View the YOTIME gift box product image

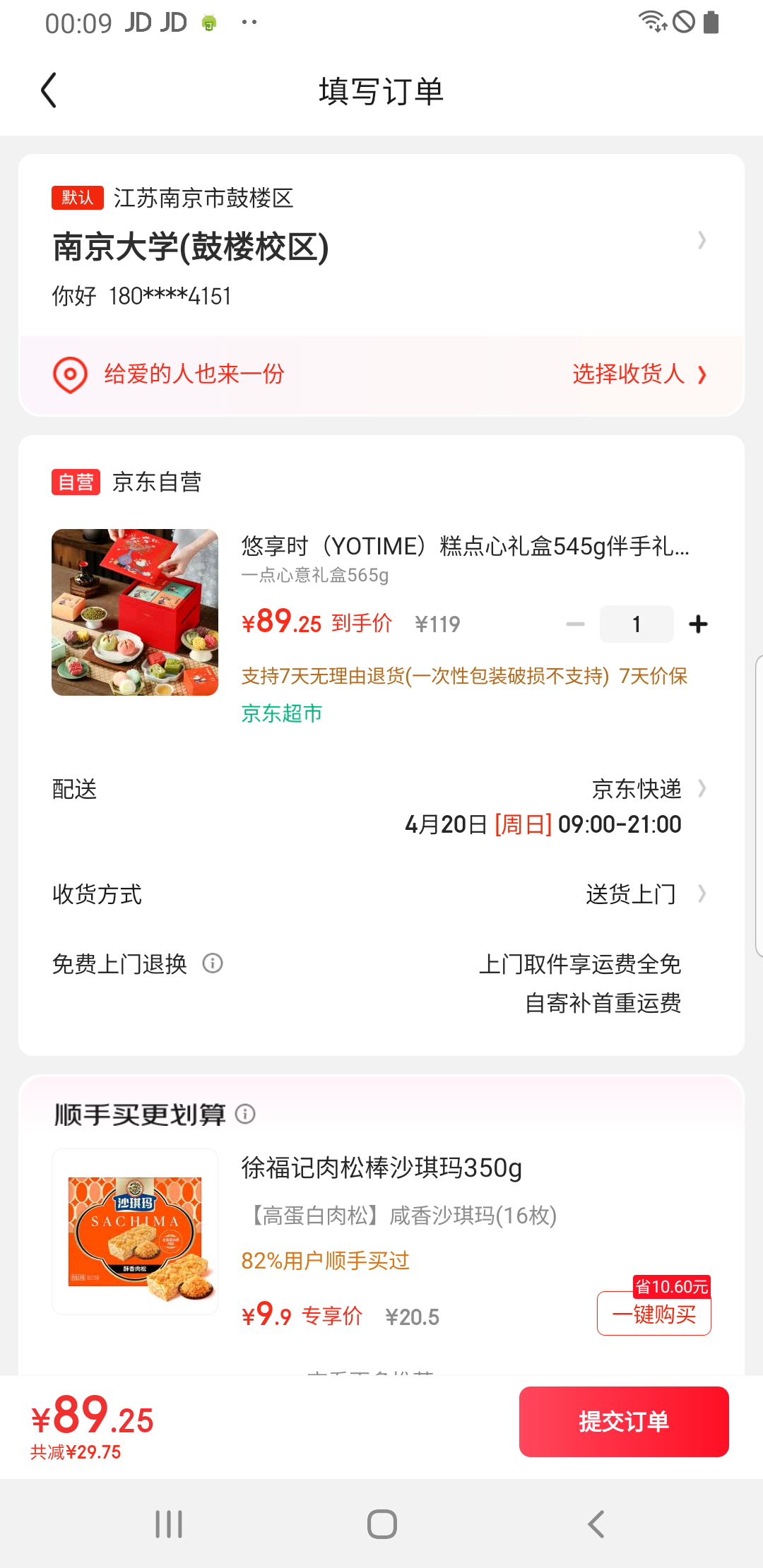pos(135,612)
